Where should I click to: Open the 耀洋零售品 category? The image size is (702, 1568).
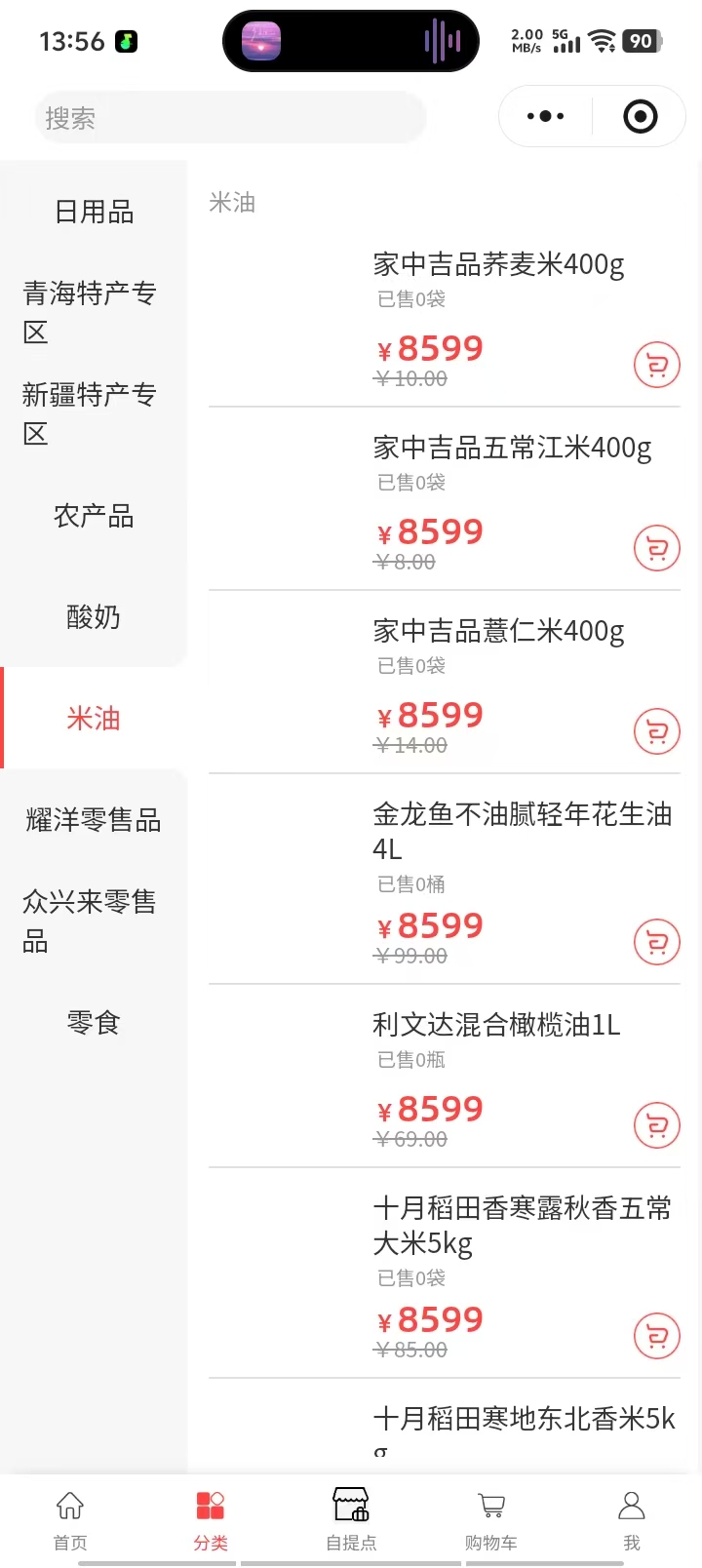tap(94, 820)
